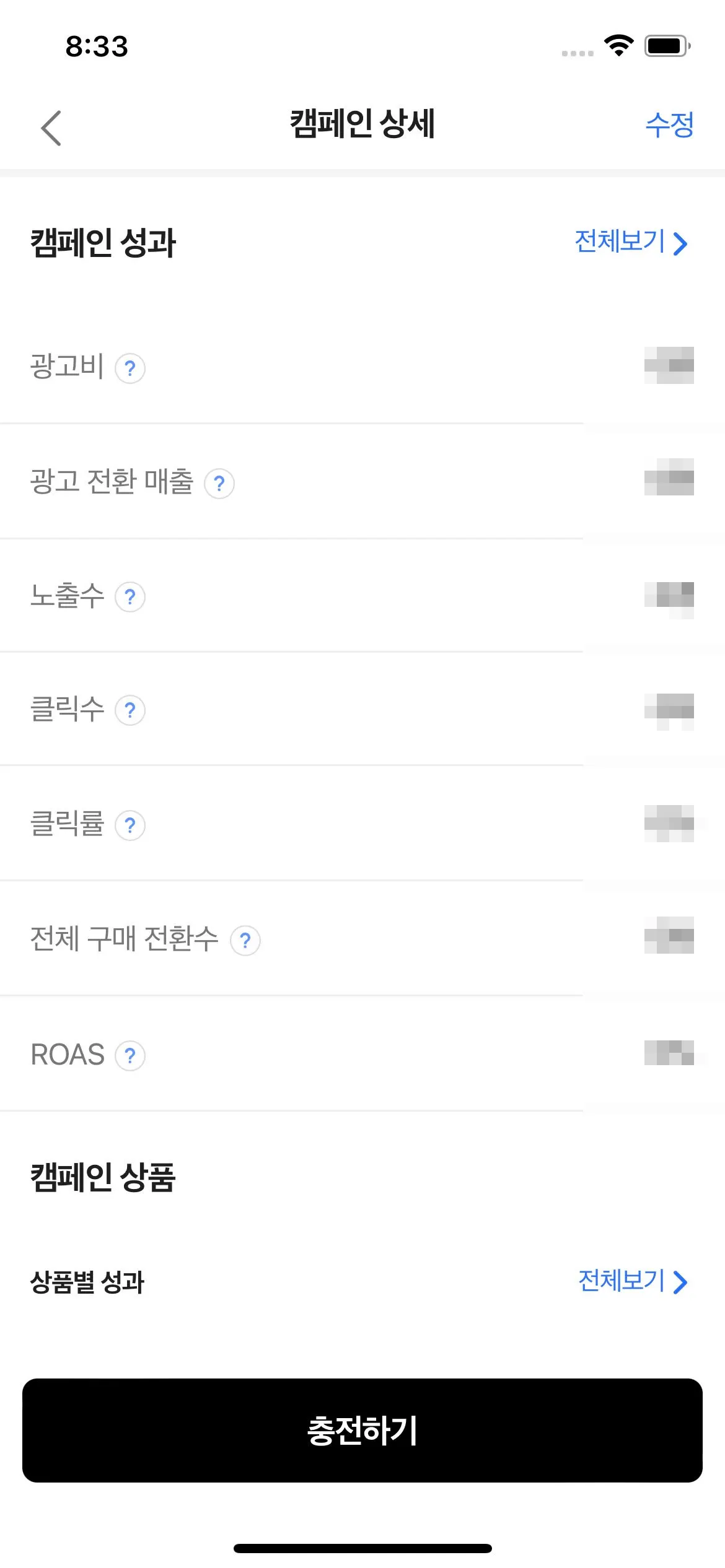725x1568 pixels.
Task: Show help for 전체 구매 전환수
Action: 245,941
